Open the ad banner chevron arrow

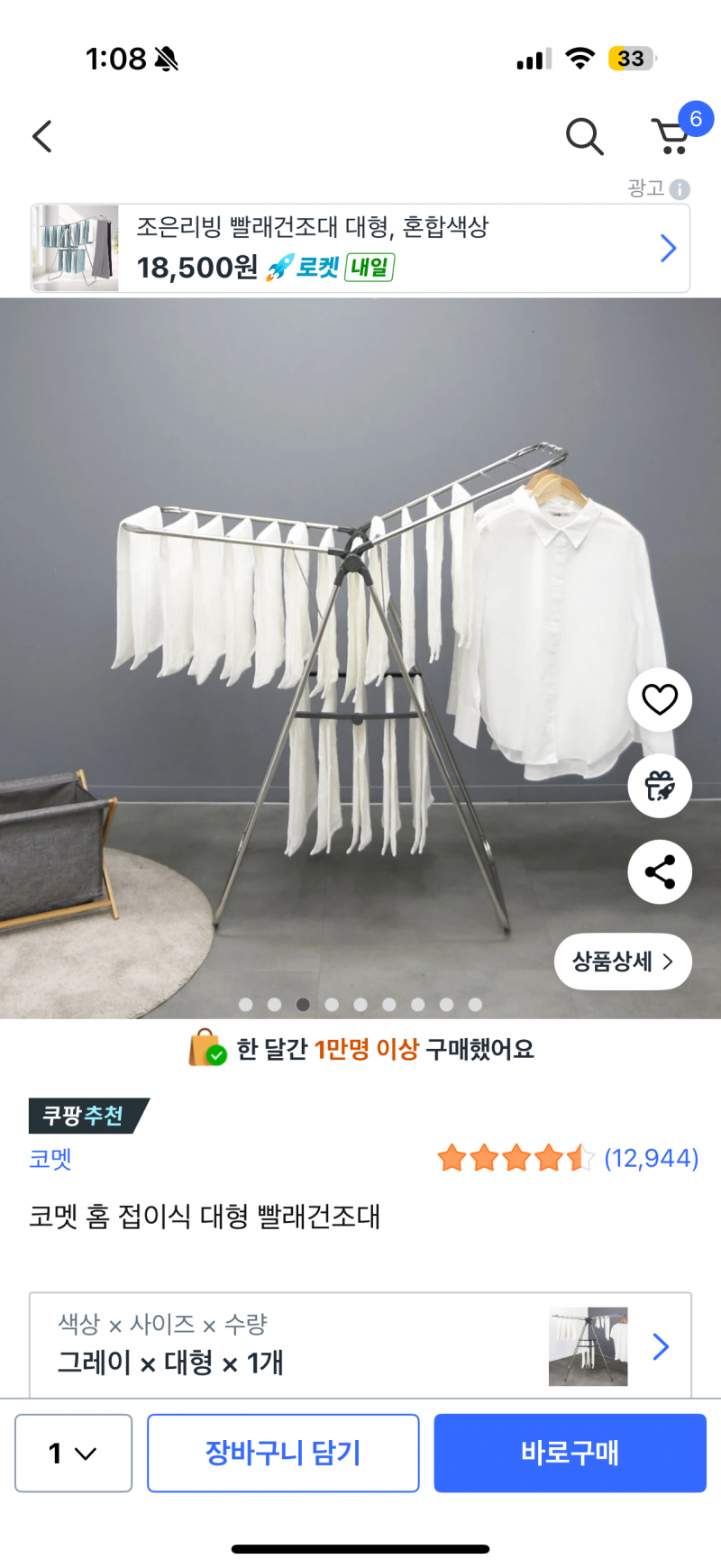tap(667, 248)
